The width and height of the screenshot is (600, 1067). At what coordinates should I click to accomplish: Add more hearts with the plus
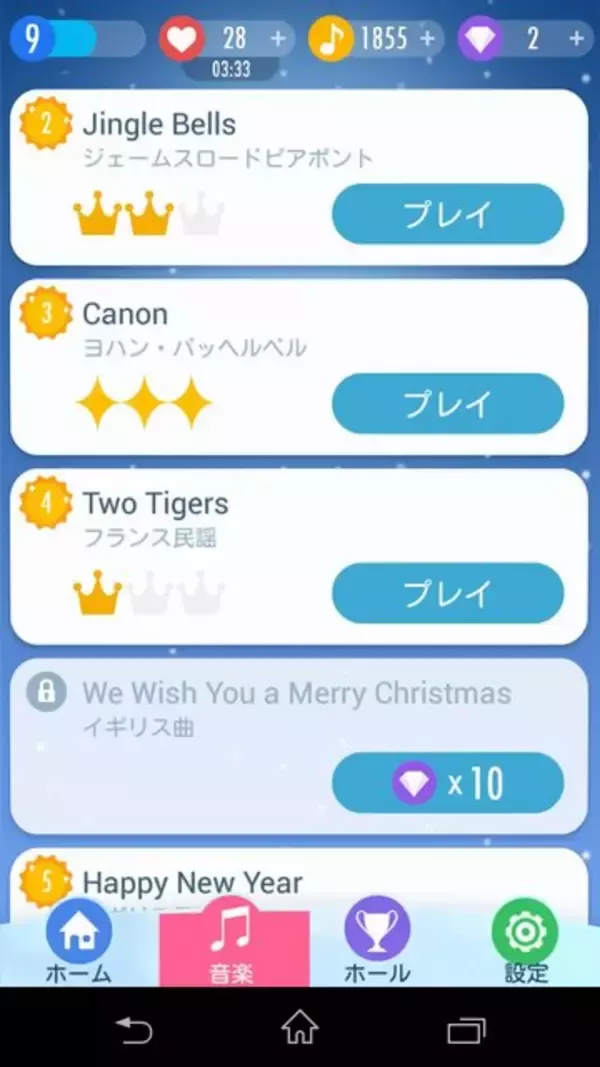[278, 39]
